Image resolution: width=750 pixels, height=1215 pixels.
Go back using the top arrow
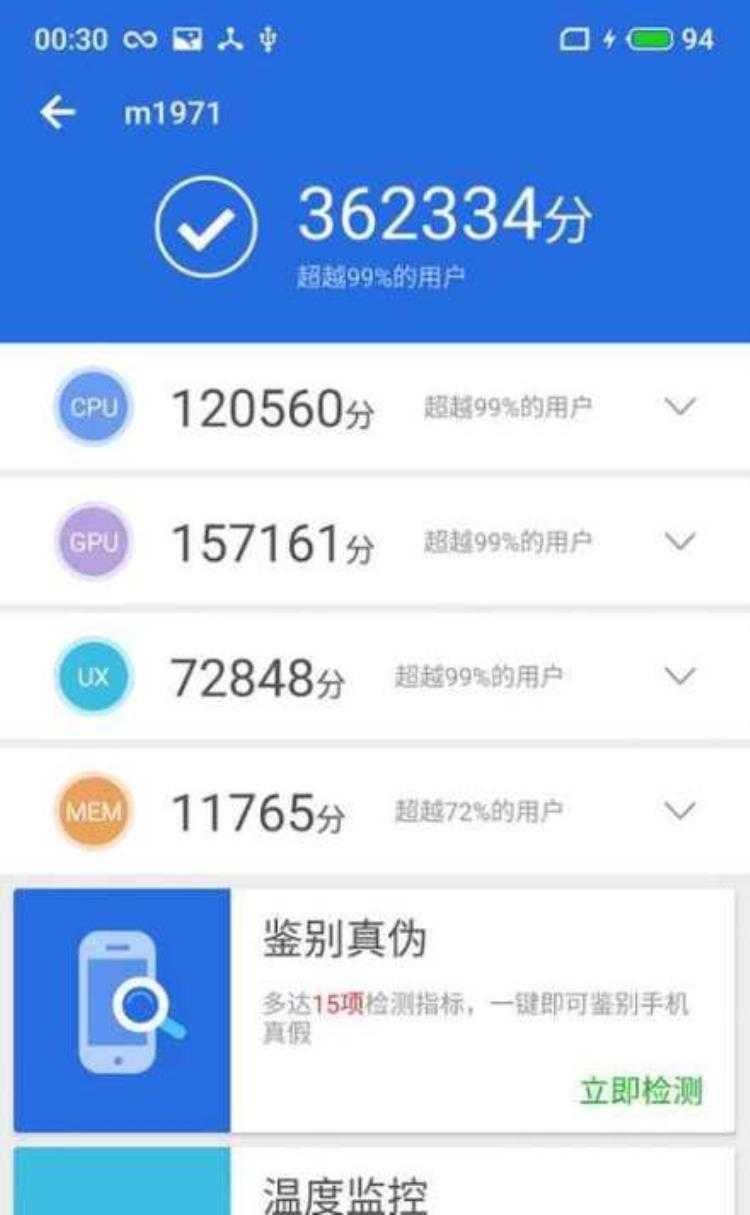point(57,113)
